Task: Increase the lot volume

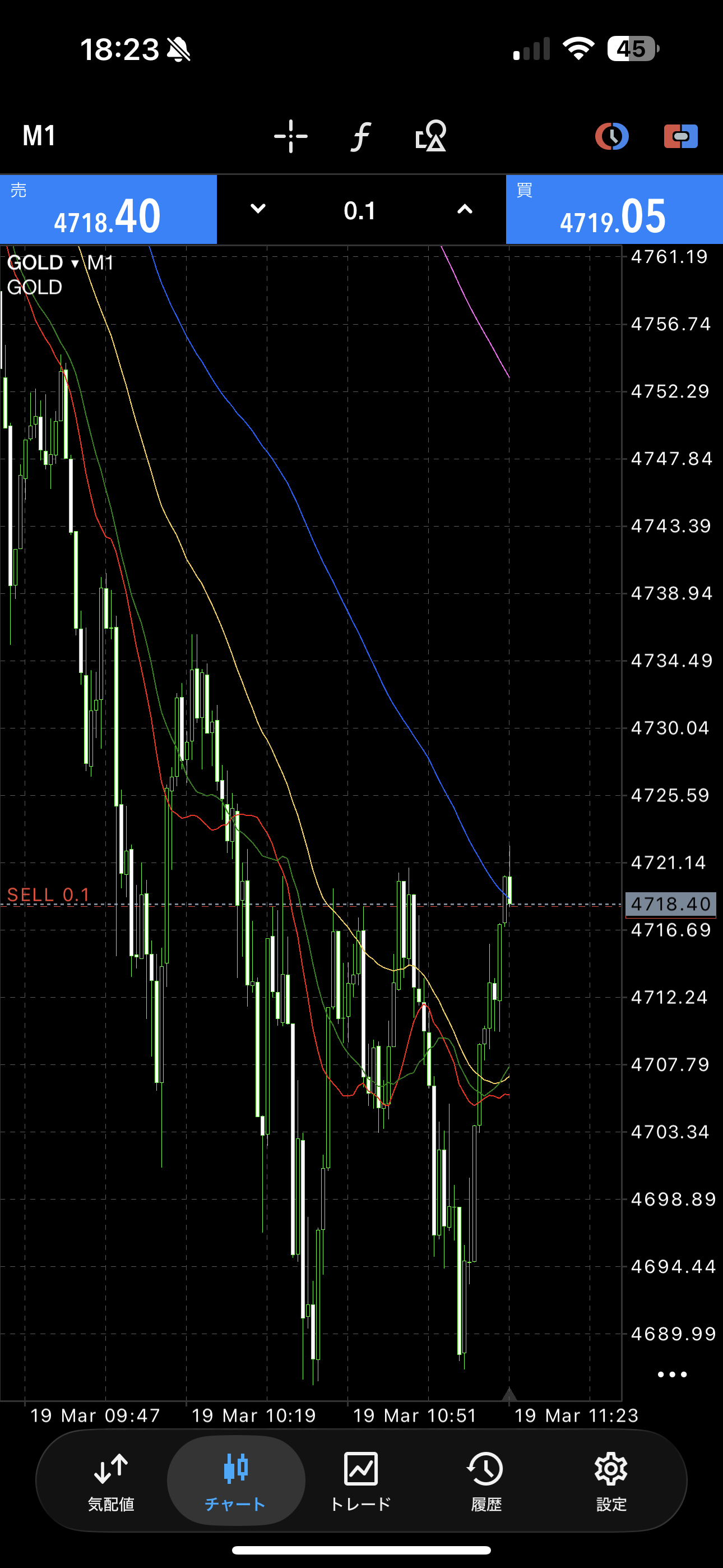Action: coord(465,209)
